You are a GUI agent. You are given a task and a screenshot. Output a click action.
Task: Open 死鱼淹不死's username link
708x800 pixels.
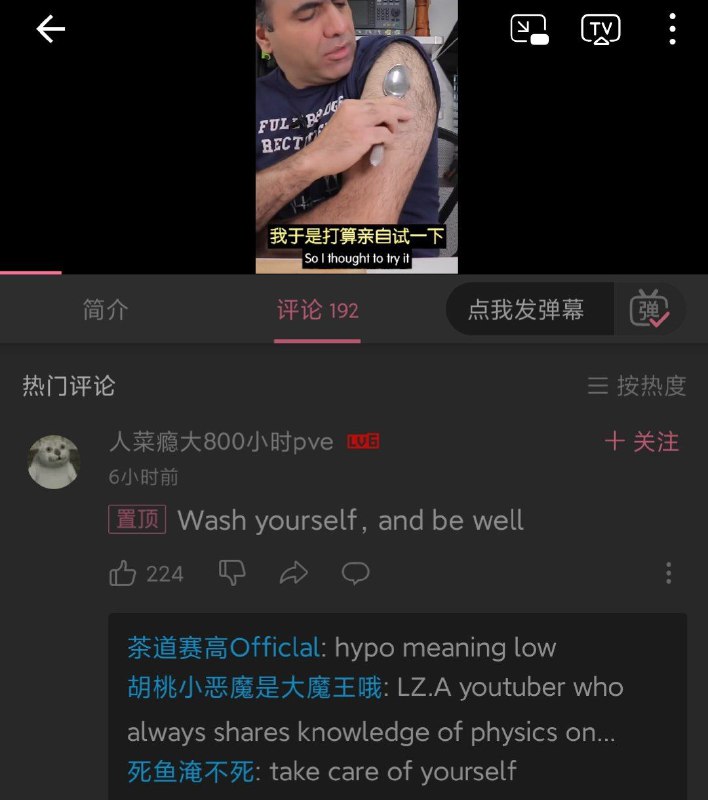pyautogui.click(x=192, y=771)
